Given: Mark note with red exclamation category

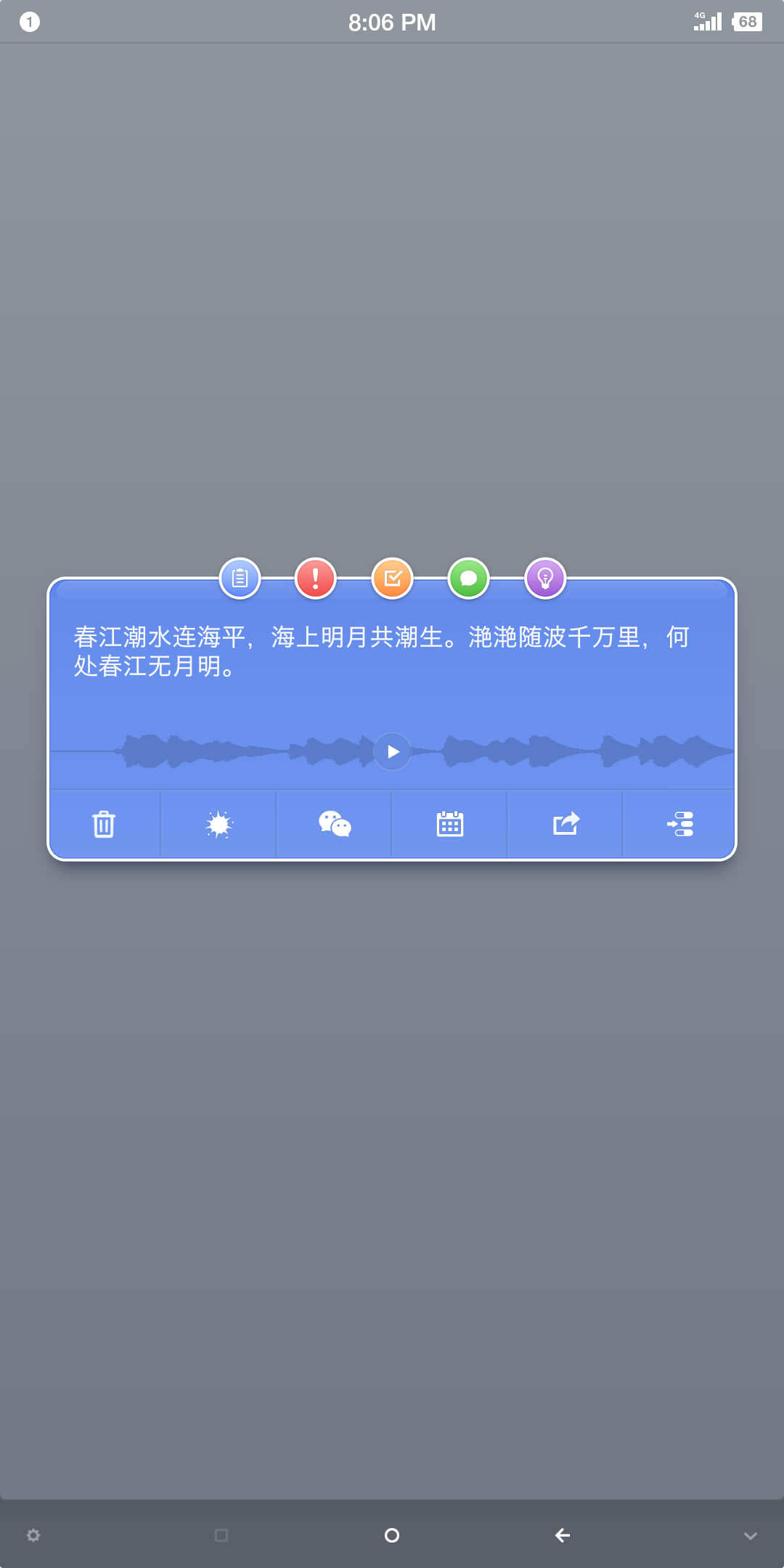Looking at the screenshot, I should tap(316, 579).
